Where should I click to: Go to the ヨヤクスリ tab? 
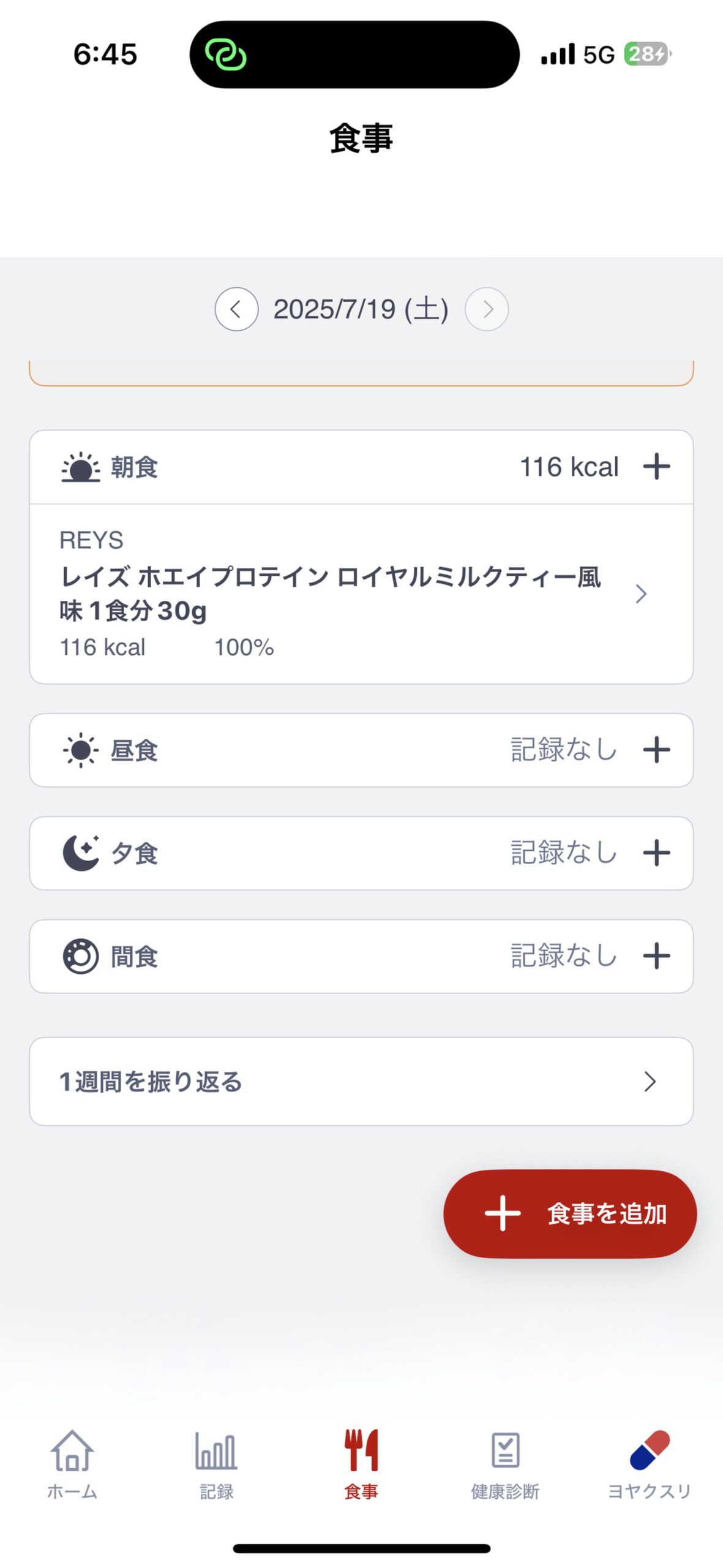point(650,1464)
